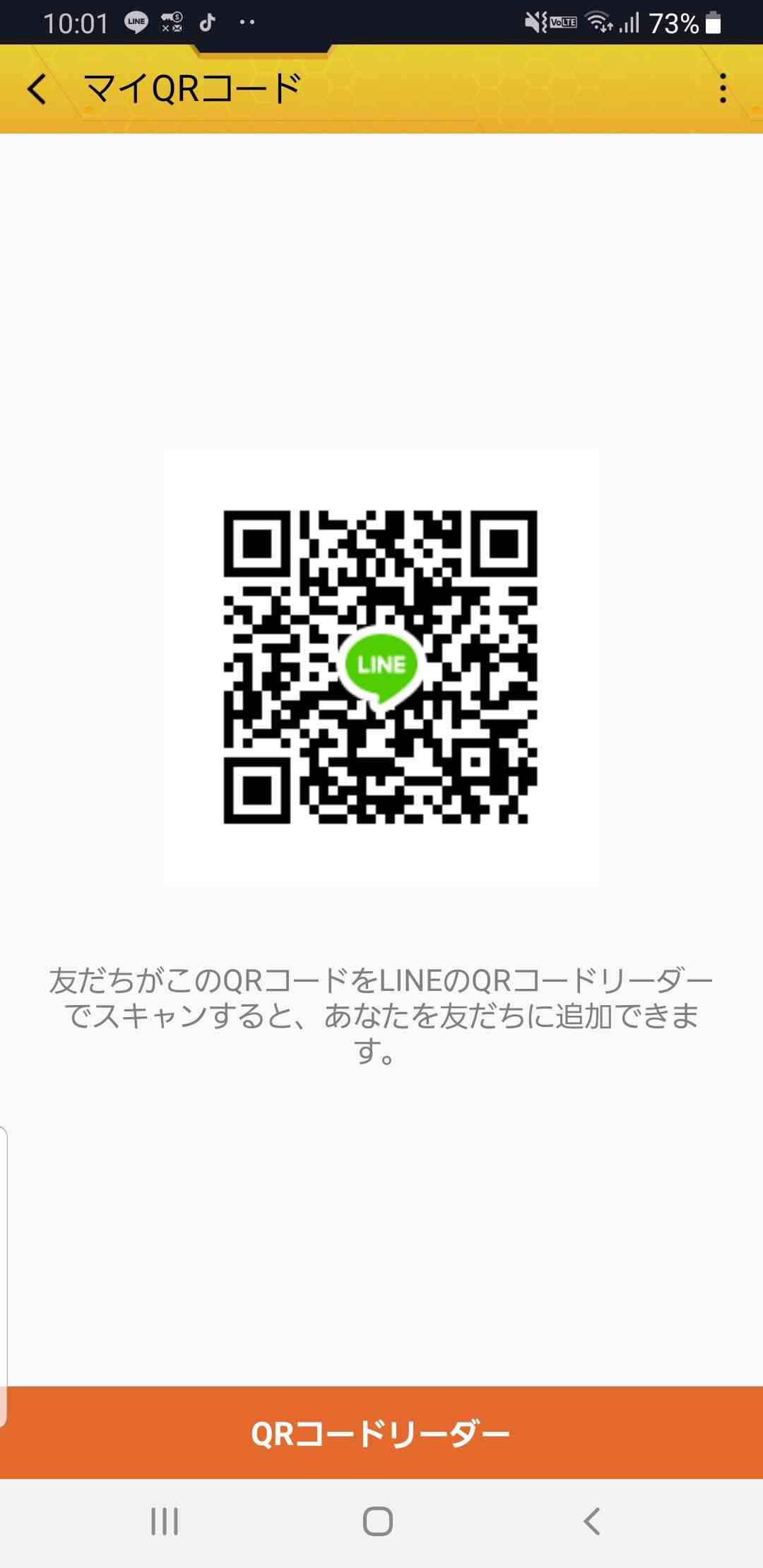Go back from the マイQRコード screen
Image resolution: width=763 pixels, height=1568 pixels.
(37, 90)
